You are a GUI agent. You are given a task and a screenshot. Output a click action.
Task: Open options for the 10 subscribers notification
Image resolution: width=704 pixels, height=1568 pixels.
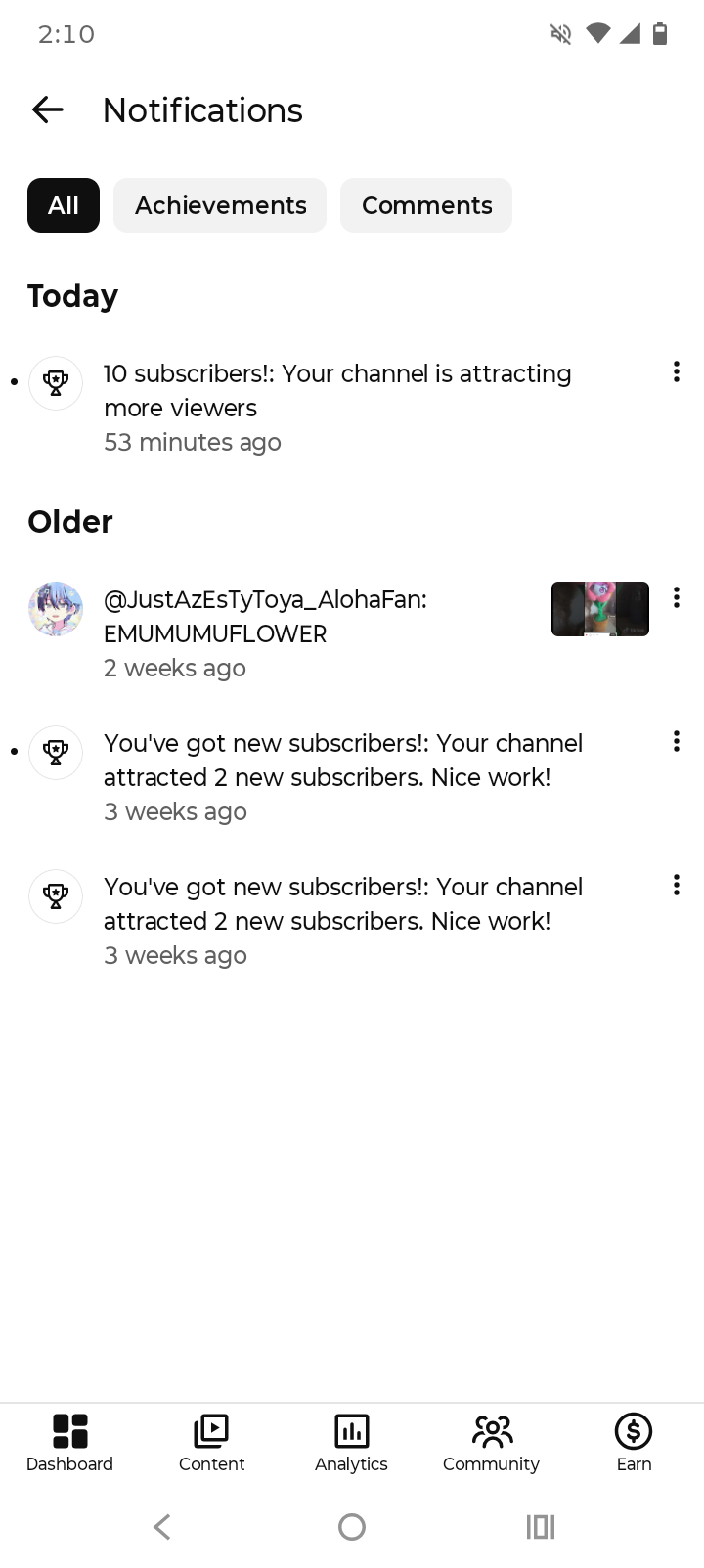coord(676,371)
